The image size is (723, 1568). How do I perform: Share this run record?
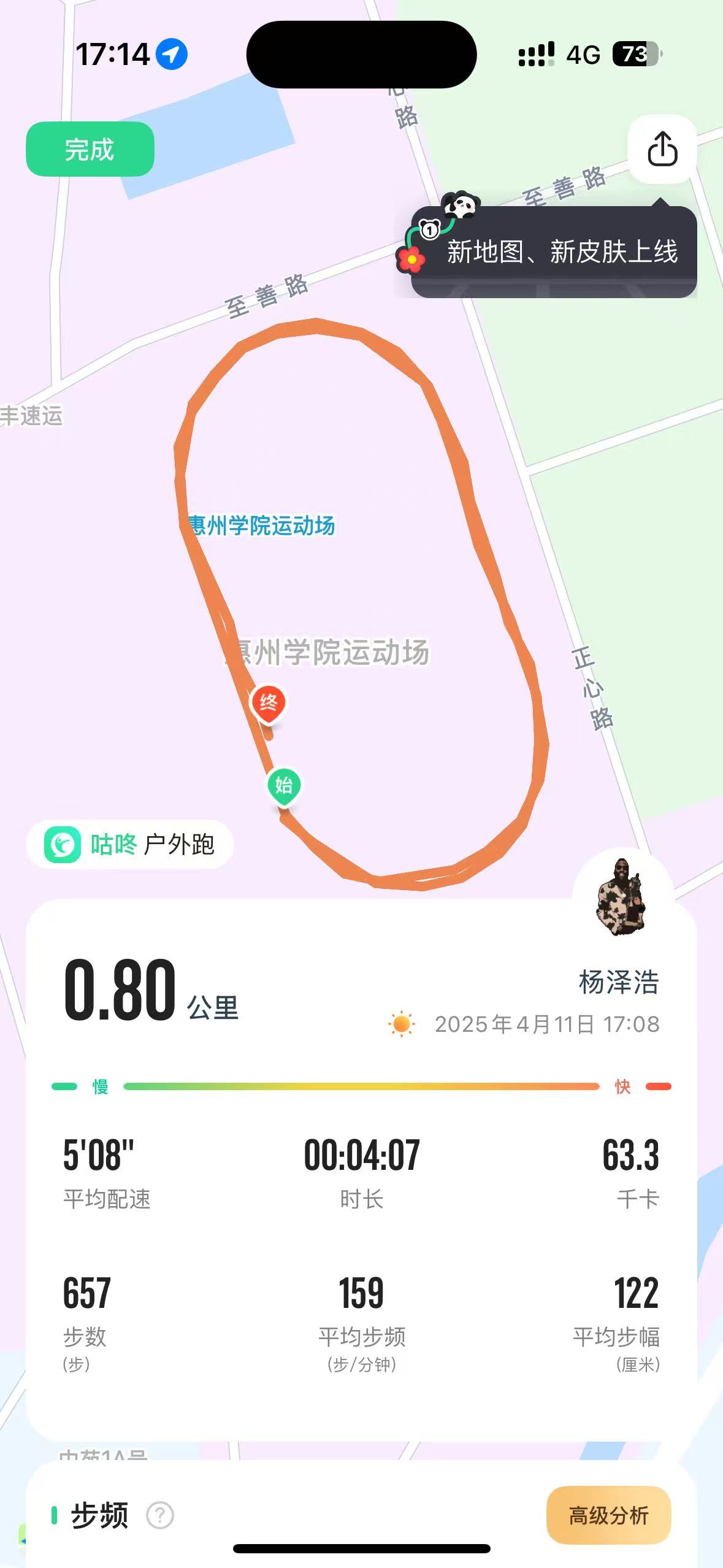click(662, 148)
